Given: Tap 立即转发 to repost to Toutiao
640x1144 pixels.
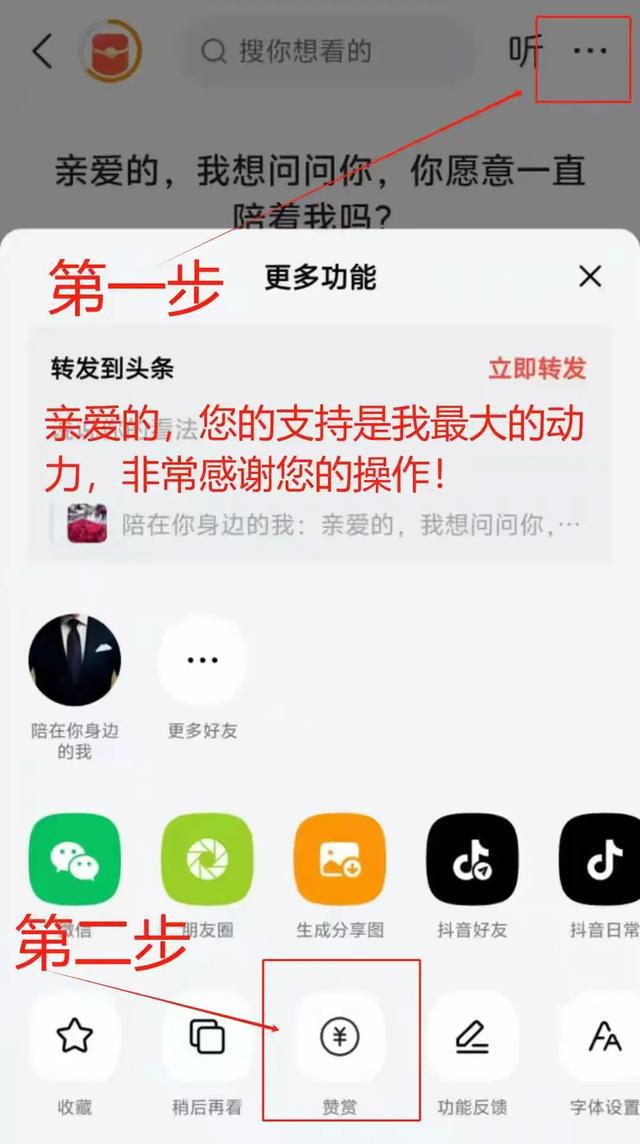Looking at the screenshot, I should (x=537, y=368).
